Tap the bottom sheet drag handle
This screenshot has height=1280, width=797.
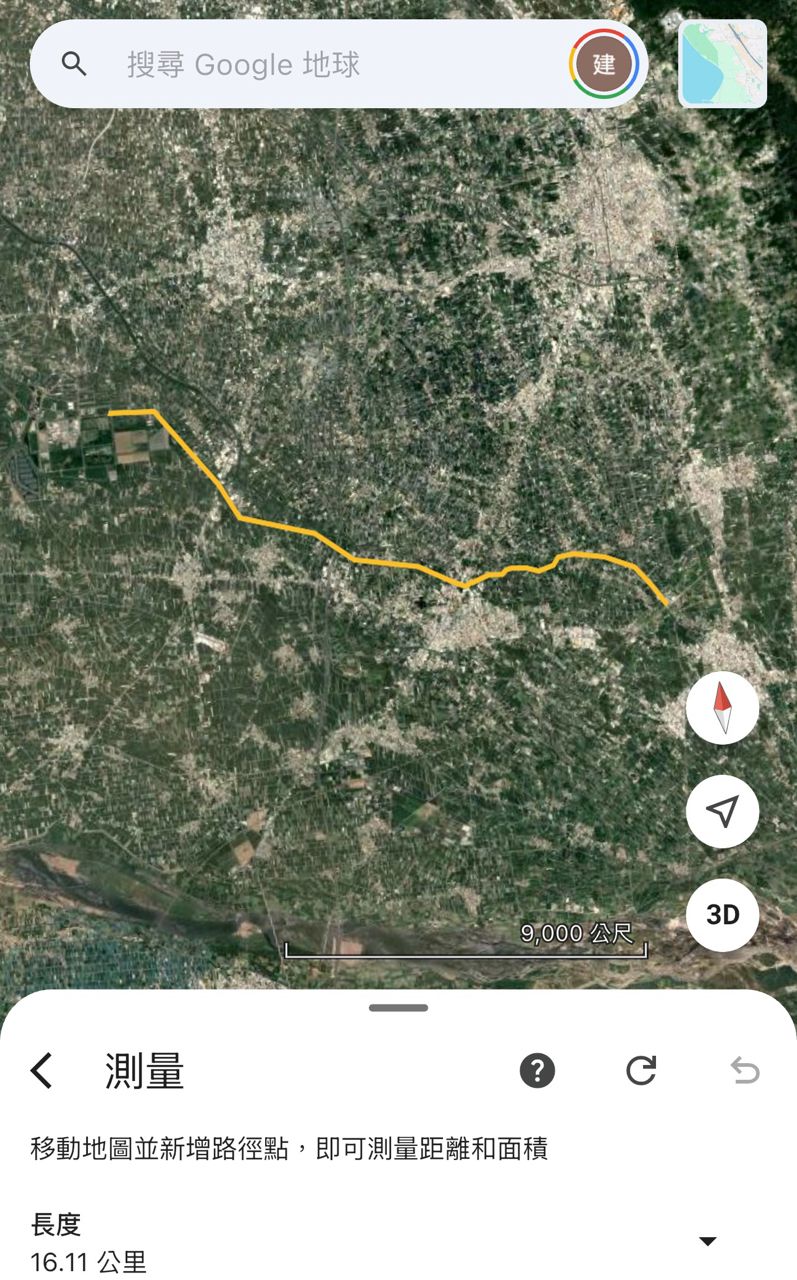[398, 1008]
